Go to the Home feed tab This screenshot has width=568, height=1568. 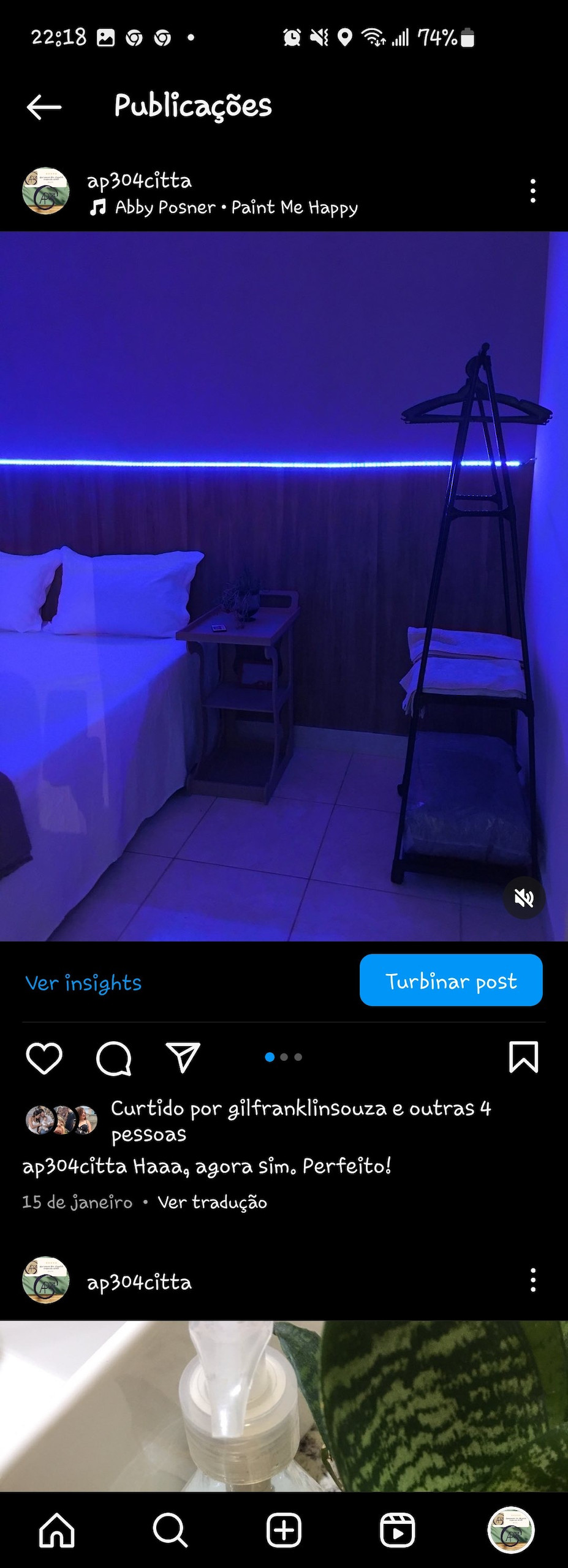click(56, 1530)
